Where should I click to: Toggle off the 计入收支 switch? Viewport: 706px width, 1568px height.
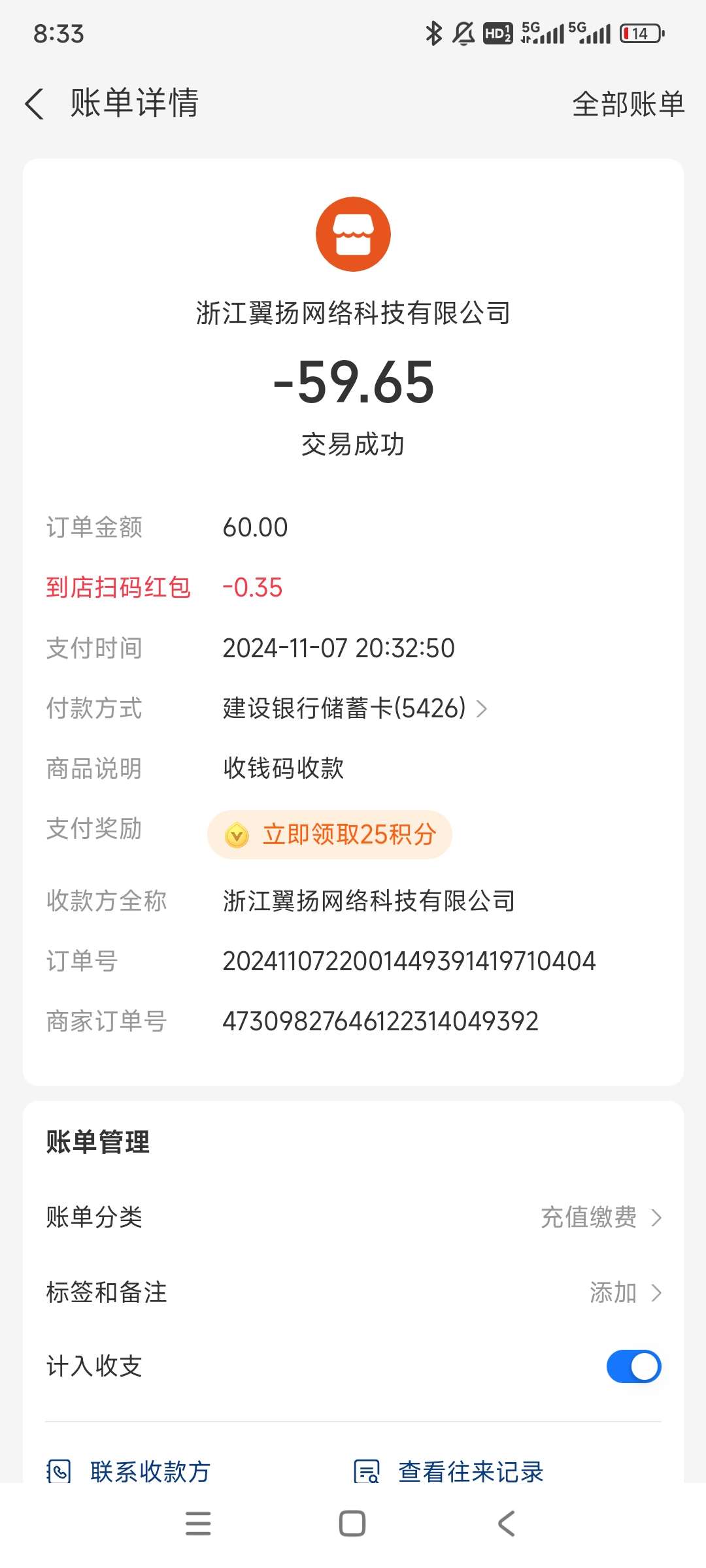[633, 1367]
